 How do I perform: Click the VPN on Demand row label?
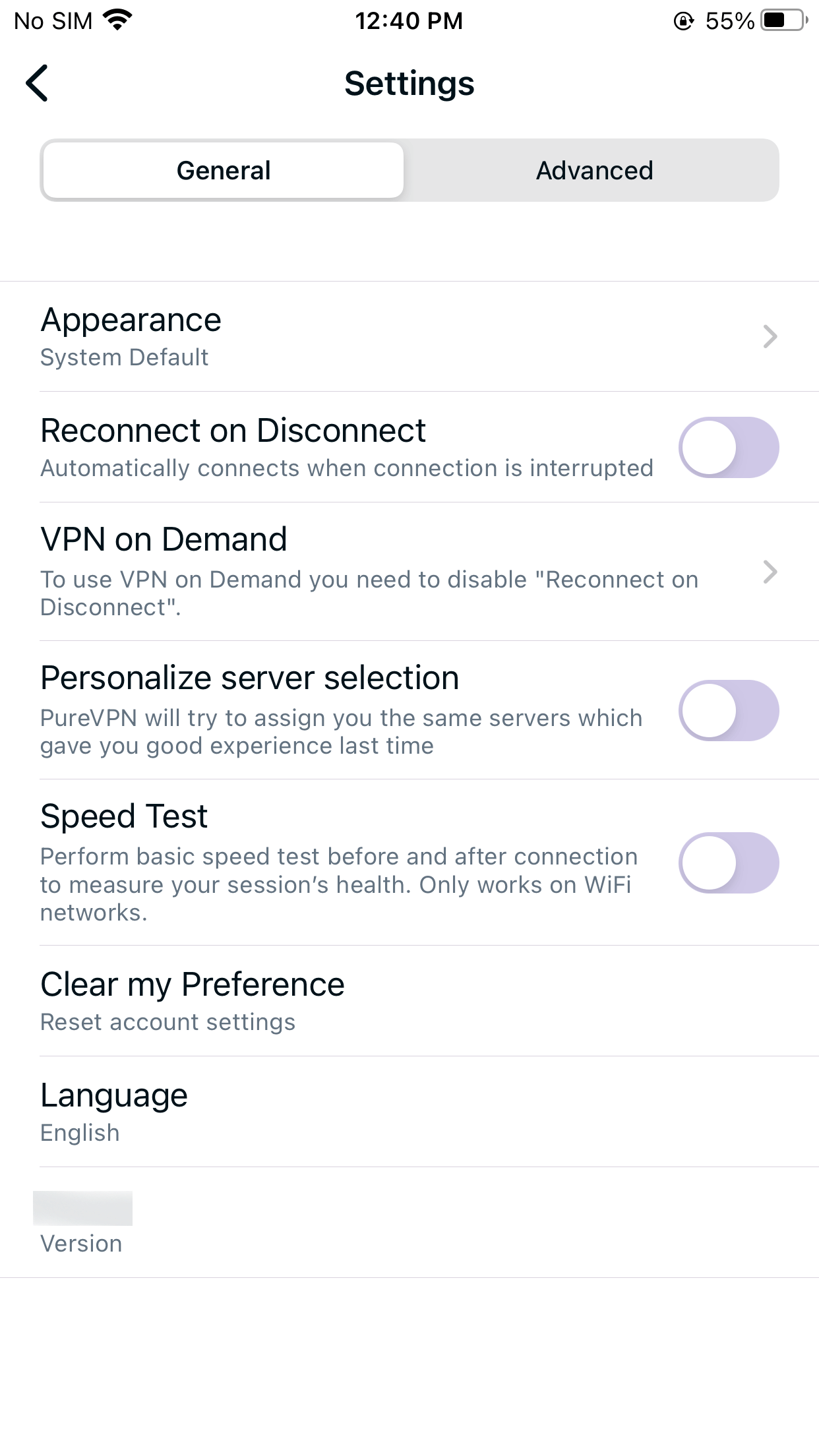pos(163,539)
